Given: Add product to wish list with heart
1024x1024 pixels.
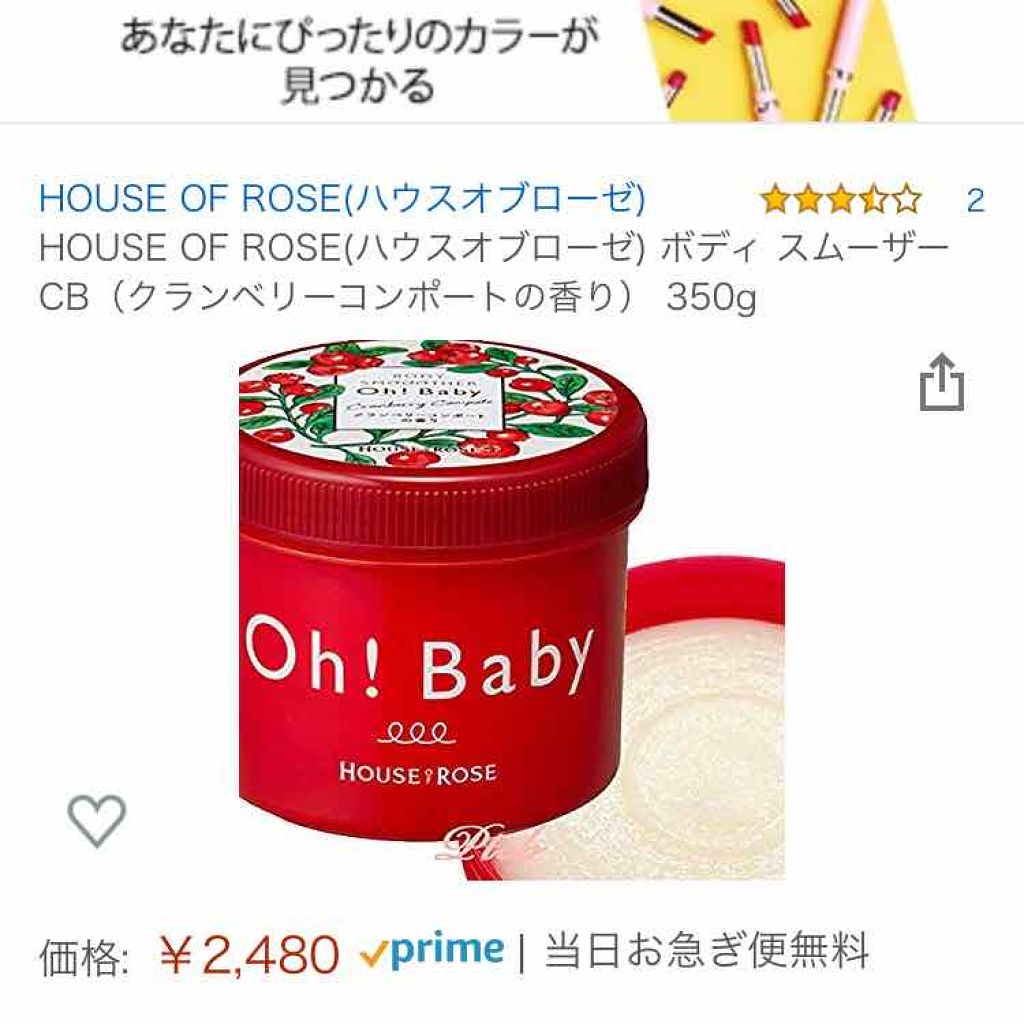Looking at the screenshot, I should [97, 820].
